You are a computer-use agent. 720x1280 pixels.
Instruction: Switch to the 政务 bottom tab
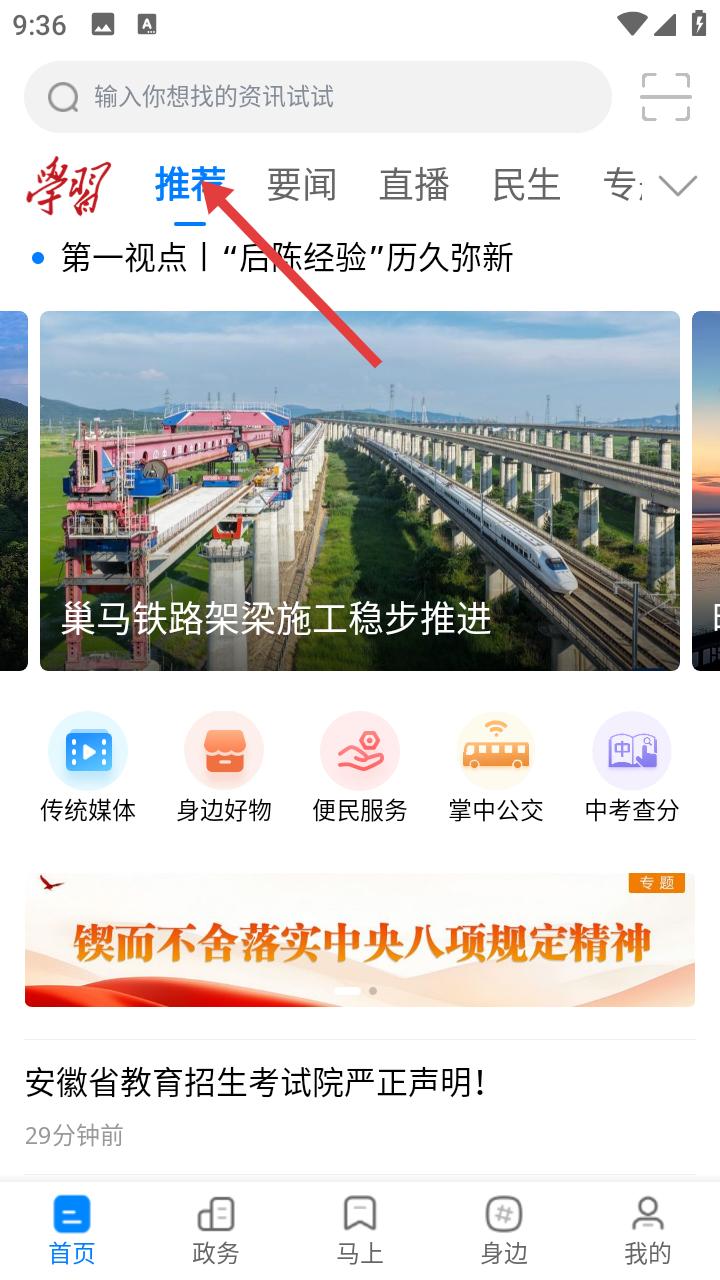216,1230
